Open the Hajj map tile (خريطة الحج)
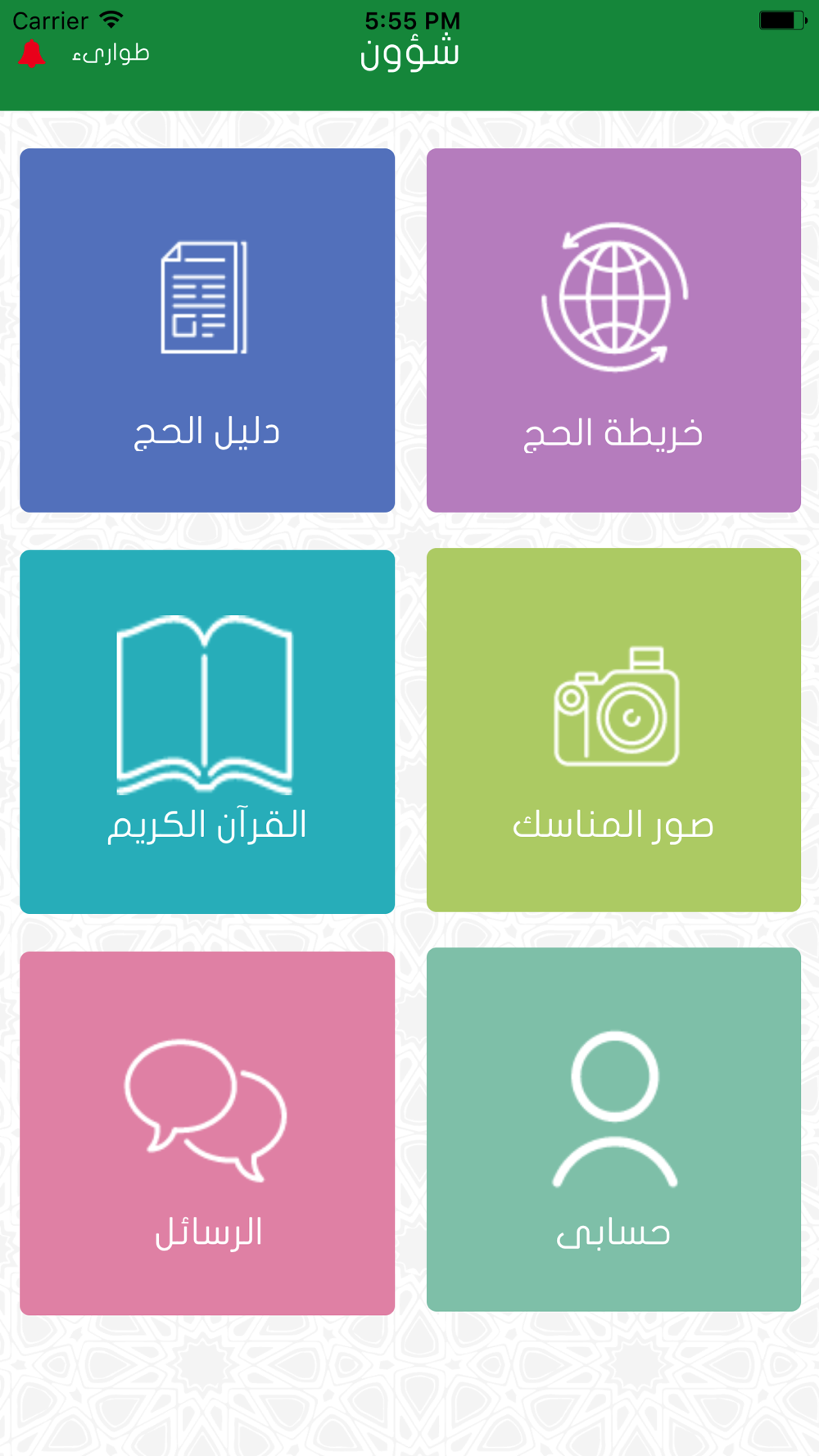This screenshot has height=1456, width=819. [x=613, y=330]
